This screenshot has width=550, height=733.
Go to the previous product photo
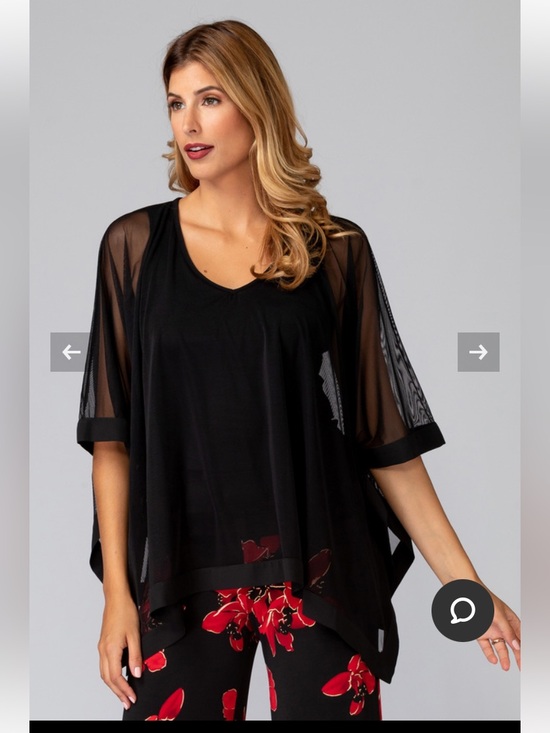[x=71, y=352]
